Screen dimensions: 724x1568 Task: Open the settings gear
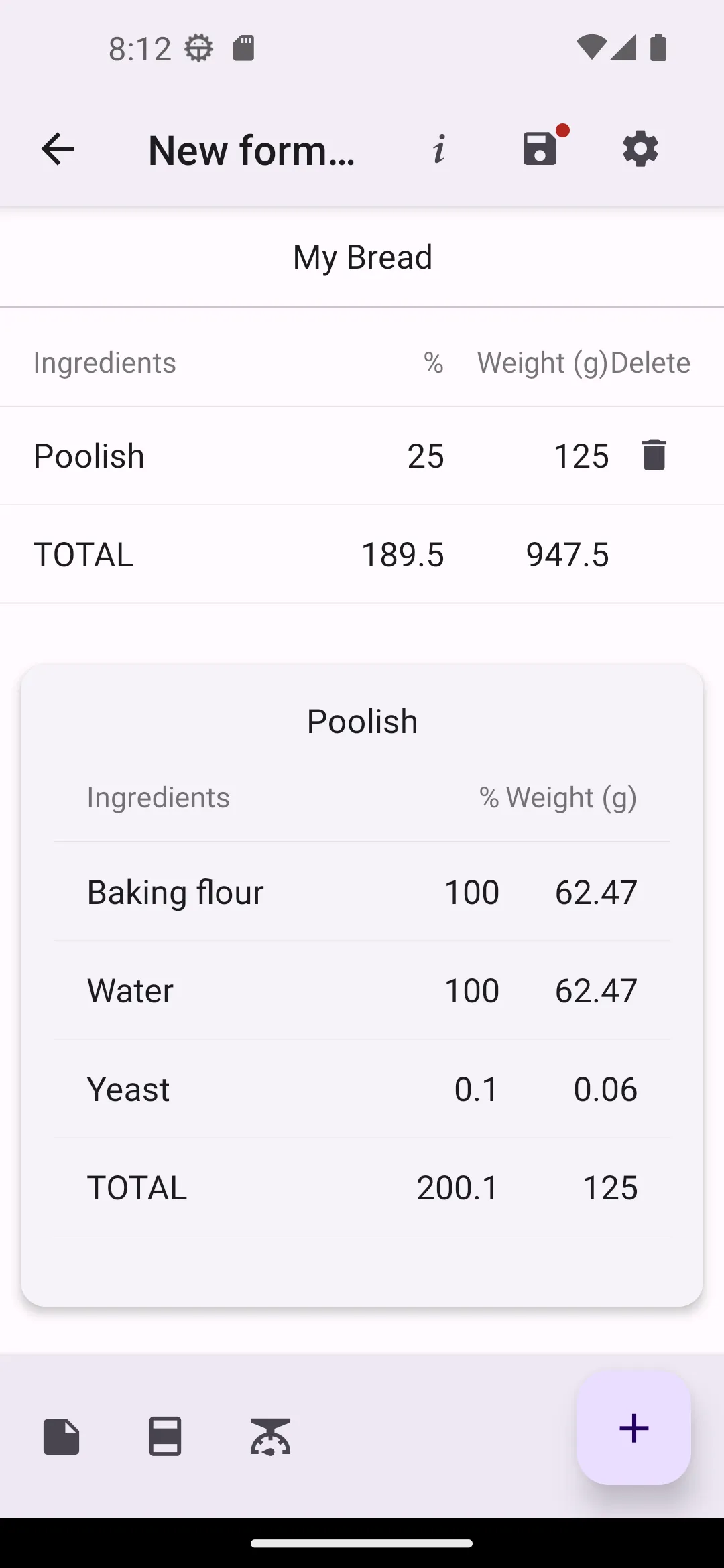pos(640,149)
